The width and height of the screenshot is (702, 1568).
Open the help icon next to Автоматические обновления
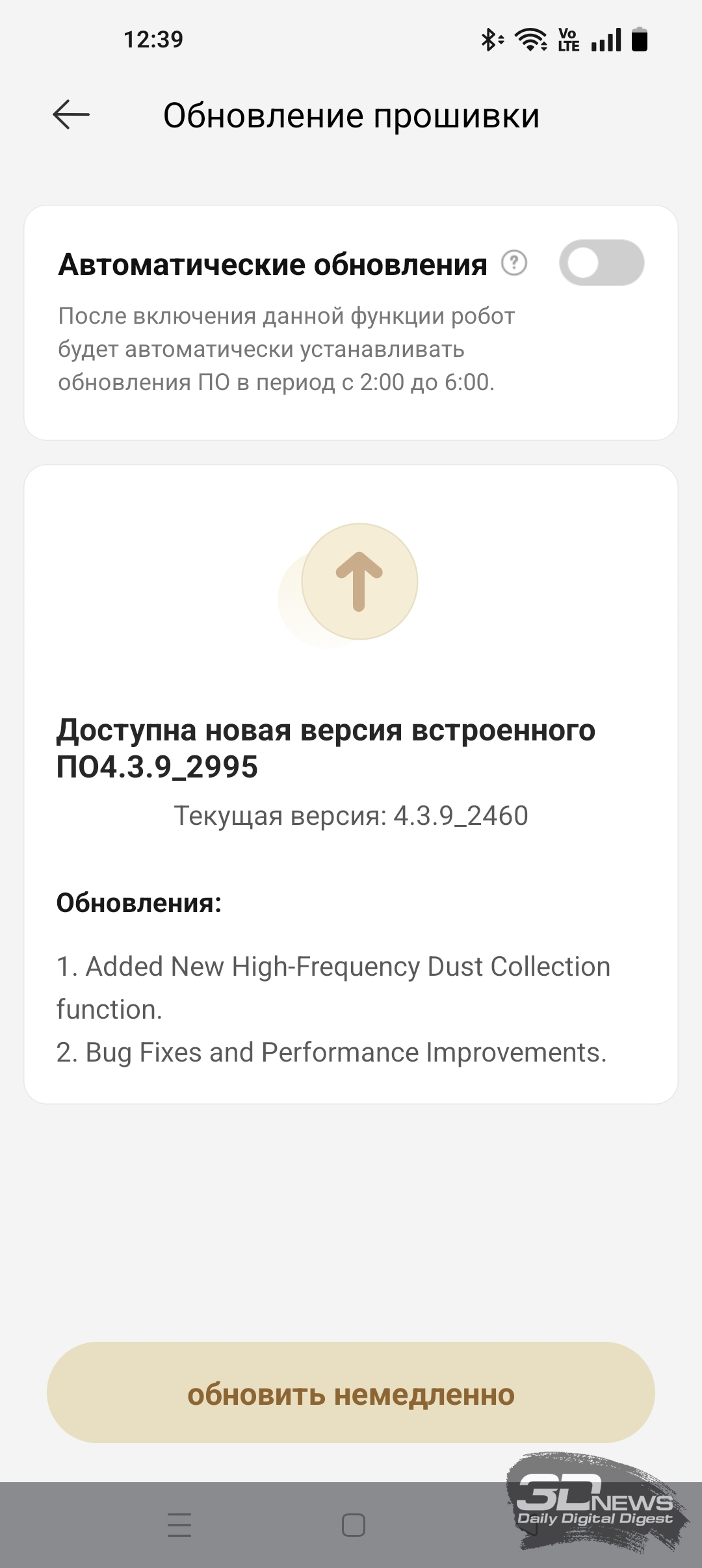[x=514, y=263]
